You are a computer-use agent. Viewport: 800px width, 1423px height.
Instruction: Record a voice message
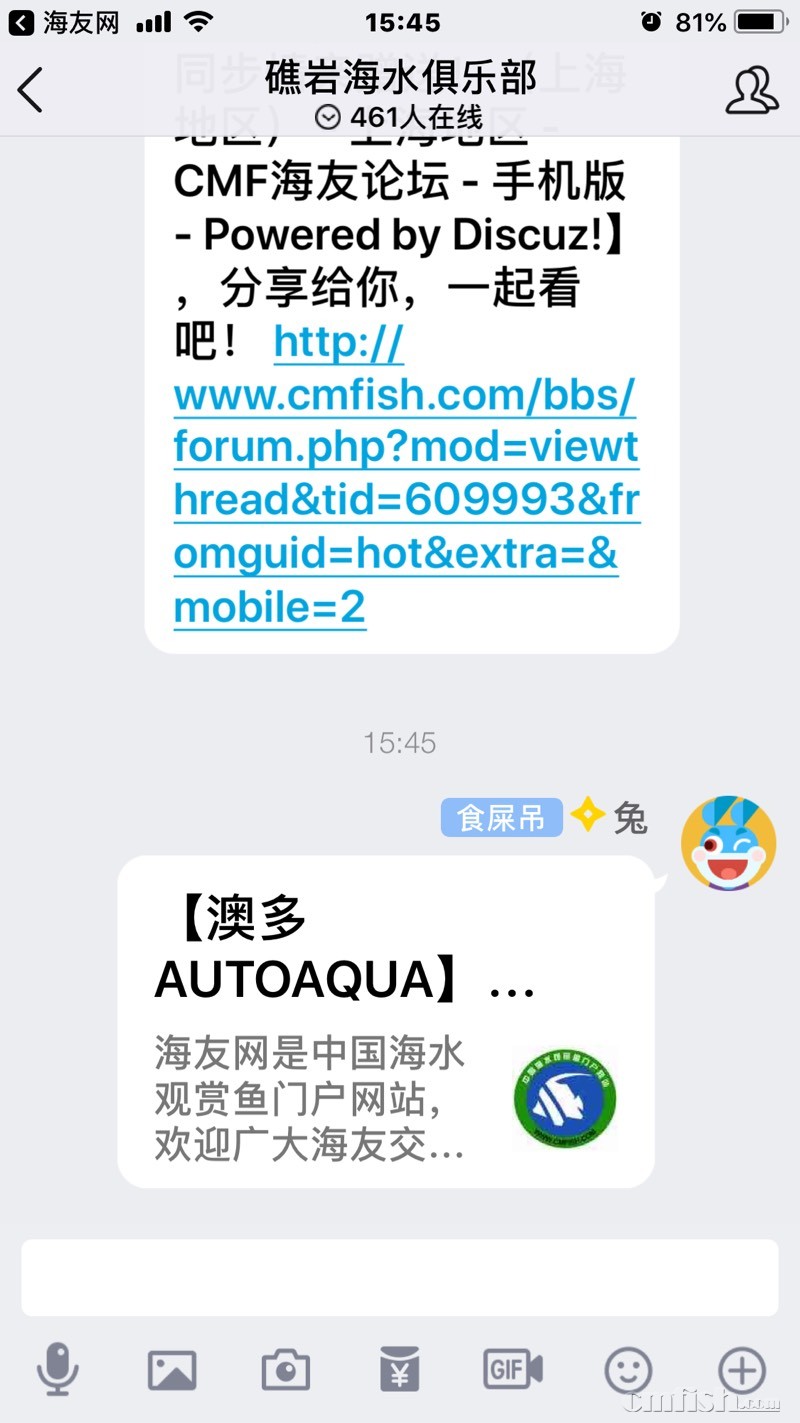[x=58, y=1369]
